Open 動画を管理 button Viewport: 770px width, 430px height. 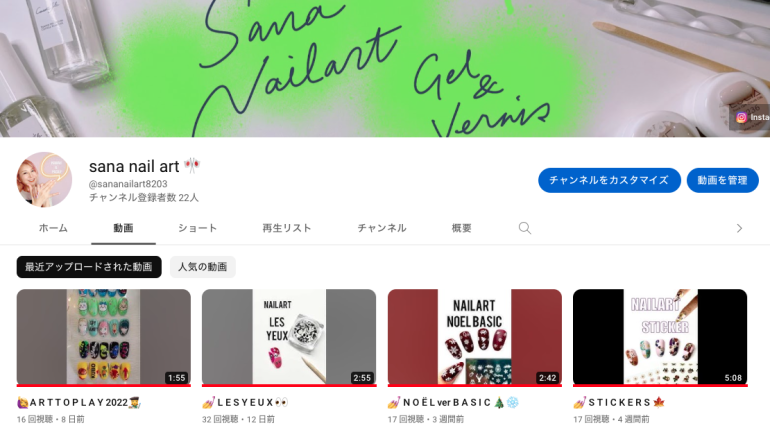pyautogui.click(x=722, y=180)
